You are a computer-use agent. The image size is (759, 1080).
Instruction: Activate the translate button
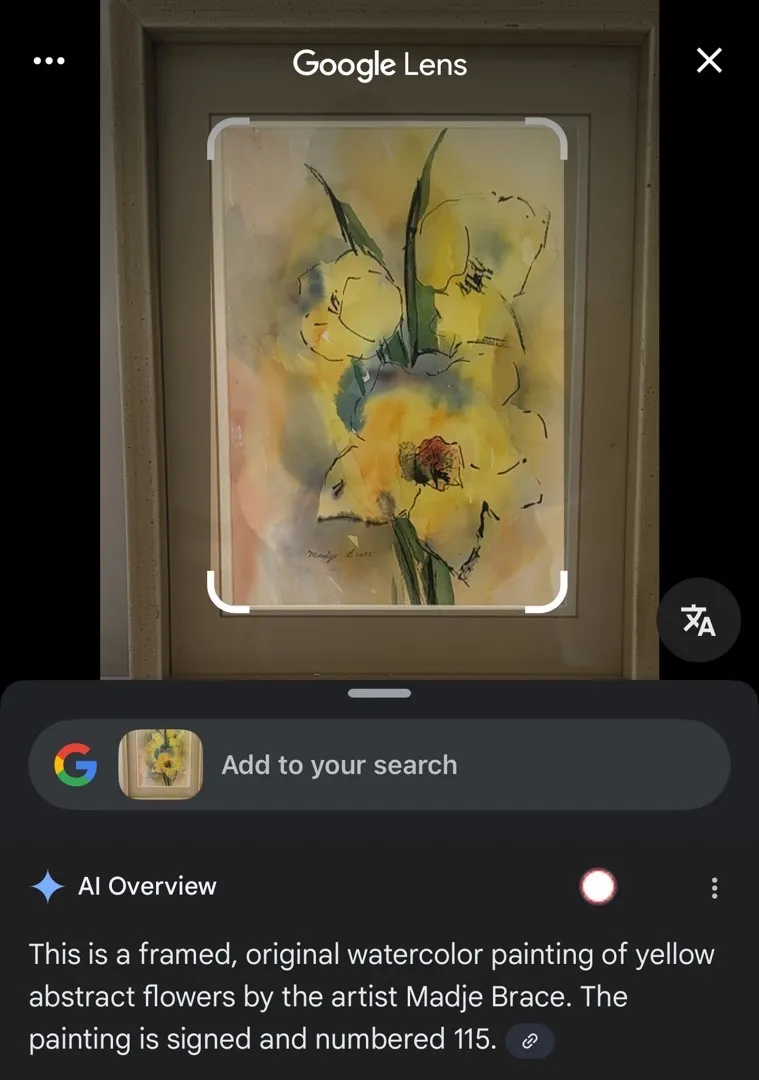698,620
